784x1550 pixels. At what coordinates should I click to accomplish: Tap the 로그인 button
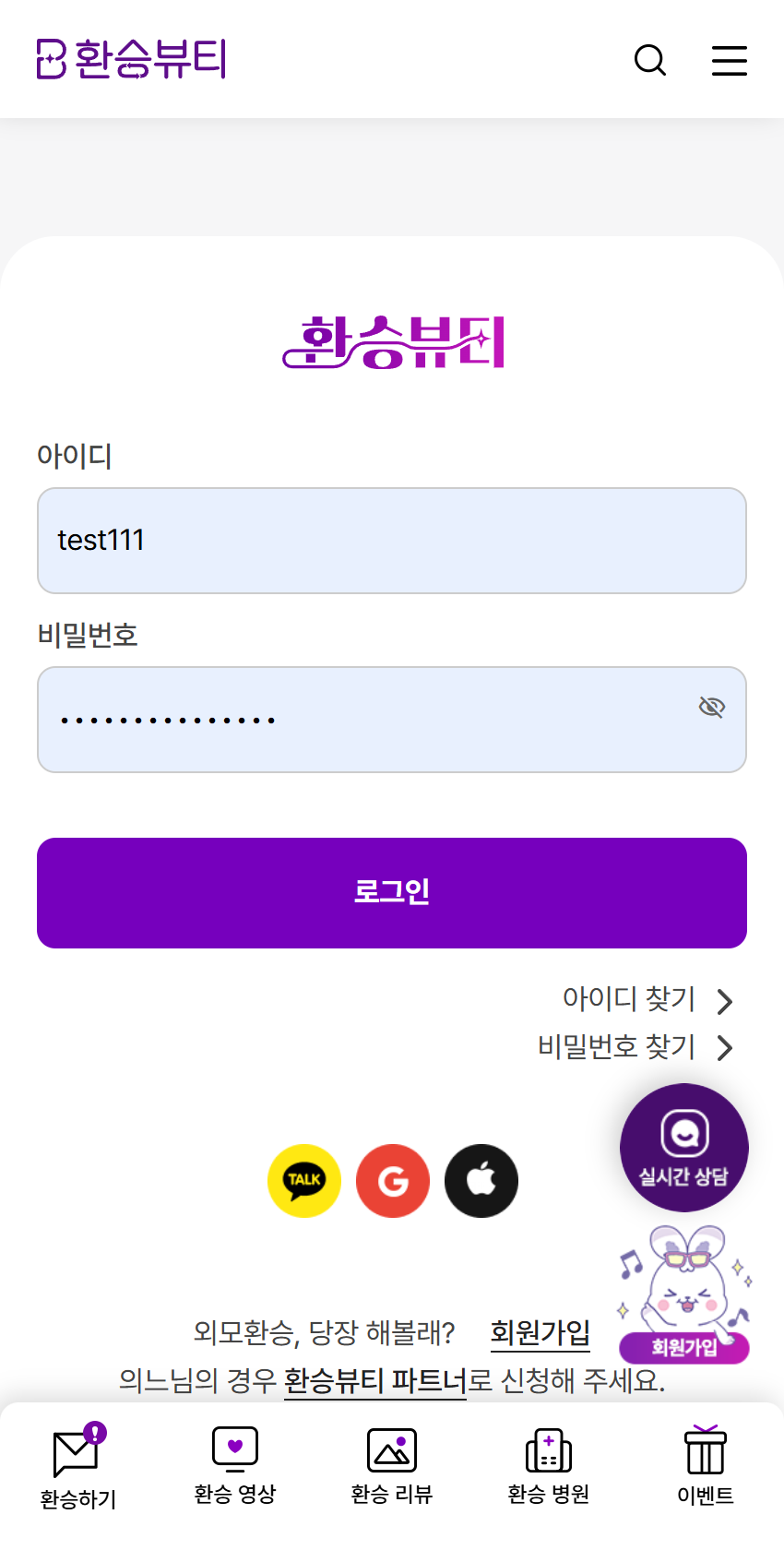pyautogui.click(x=392, y=893)
